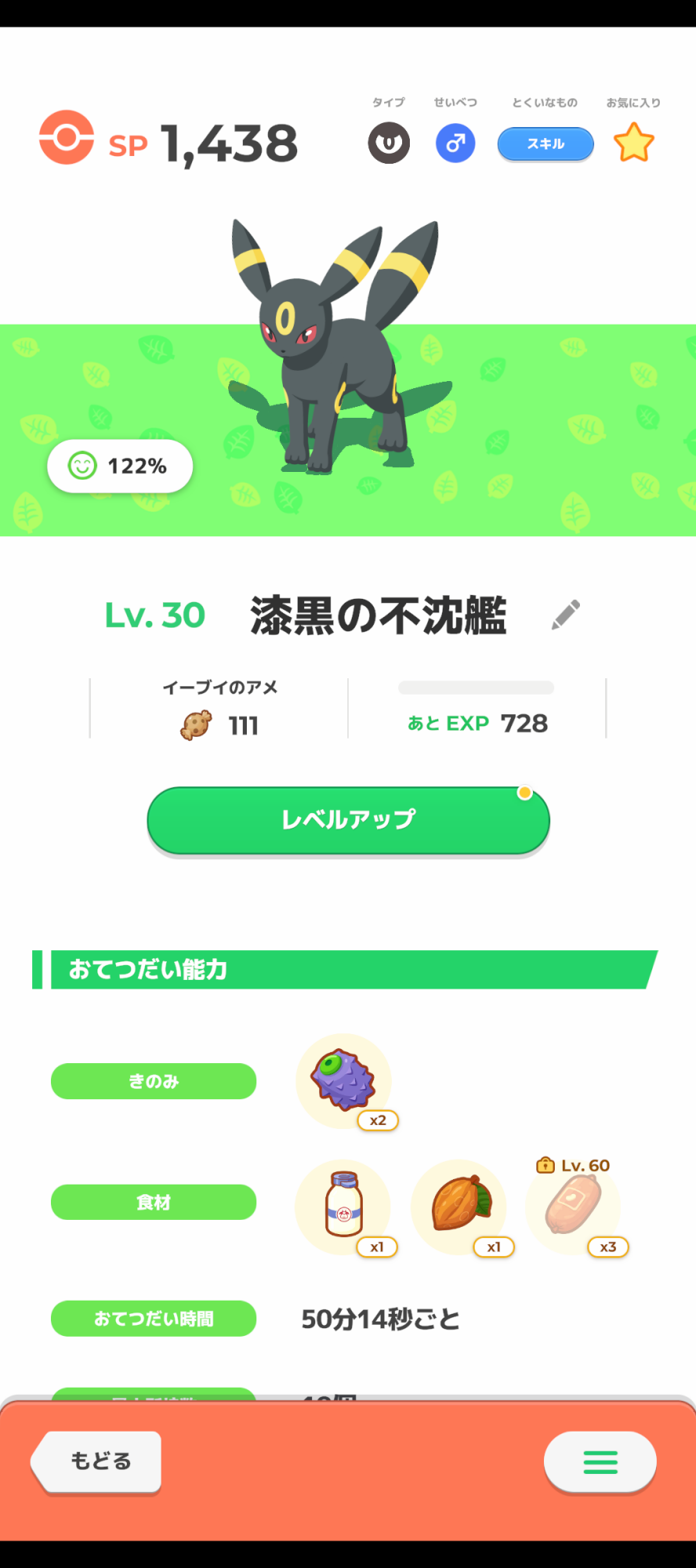Tap the Dark type icon
This screenshot has width=696, height=1568.
[x=389, y=143]
